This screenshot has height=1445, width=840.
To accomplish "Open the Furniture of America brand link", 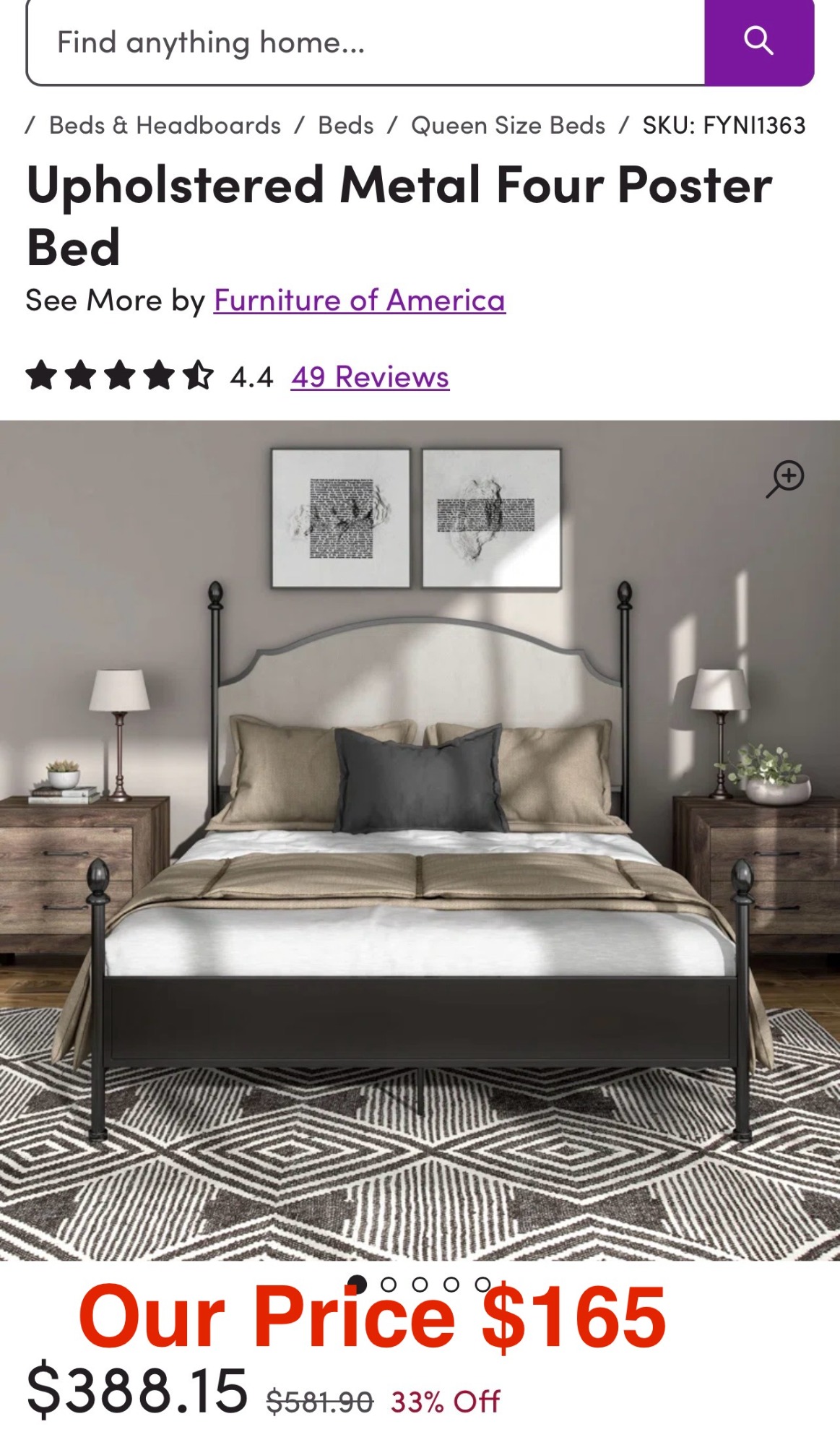I will pyautogui.click(x=359, y=301).
